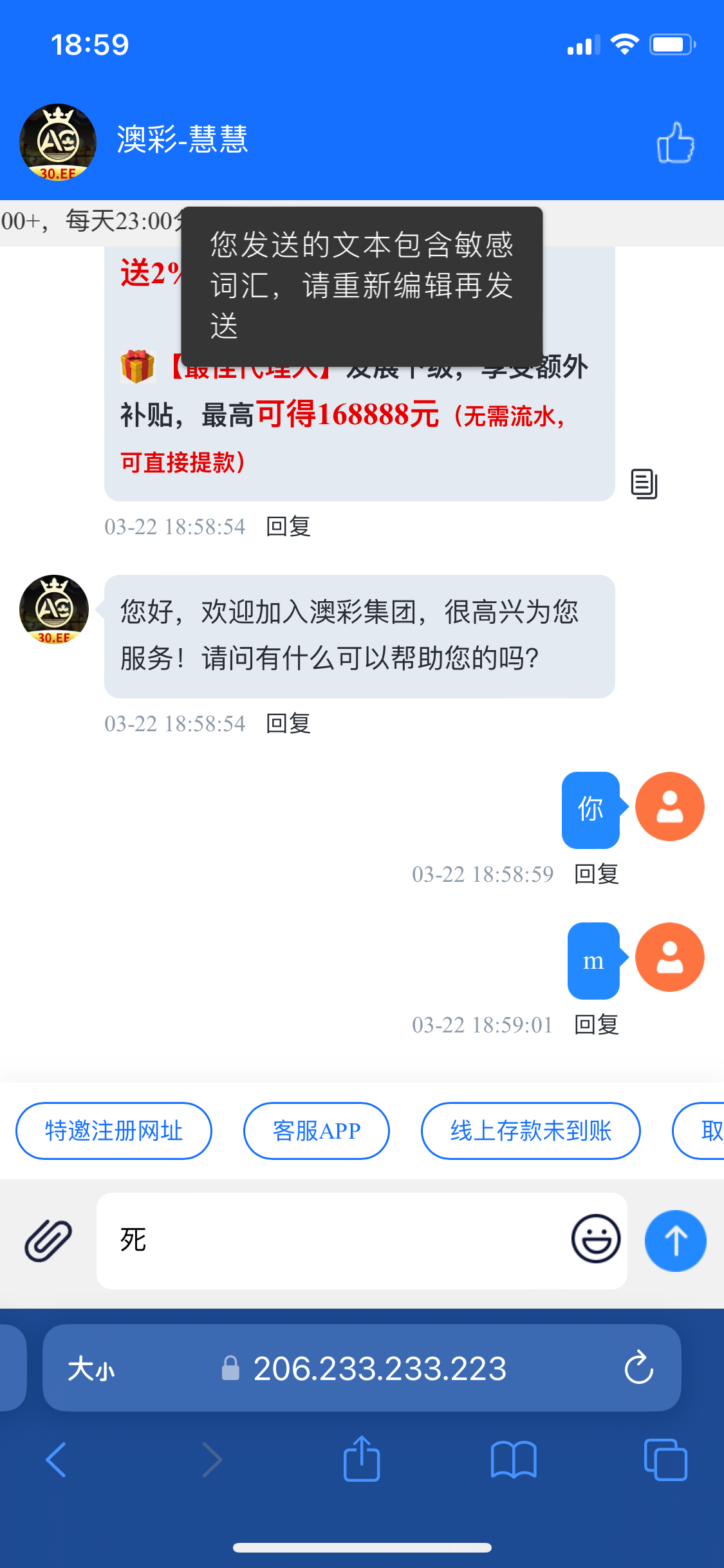Navigate back with the left arrow
The width and height of the screenshot is (724, 1568).
[x=55, y=1460]
